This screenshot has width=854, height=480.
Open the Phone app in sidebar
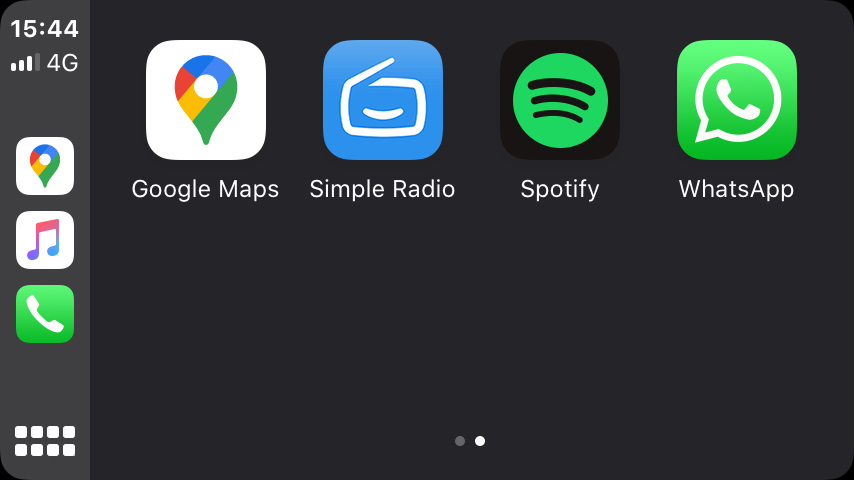click(x=45, y=314)
